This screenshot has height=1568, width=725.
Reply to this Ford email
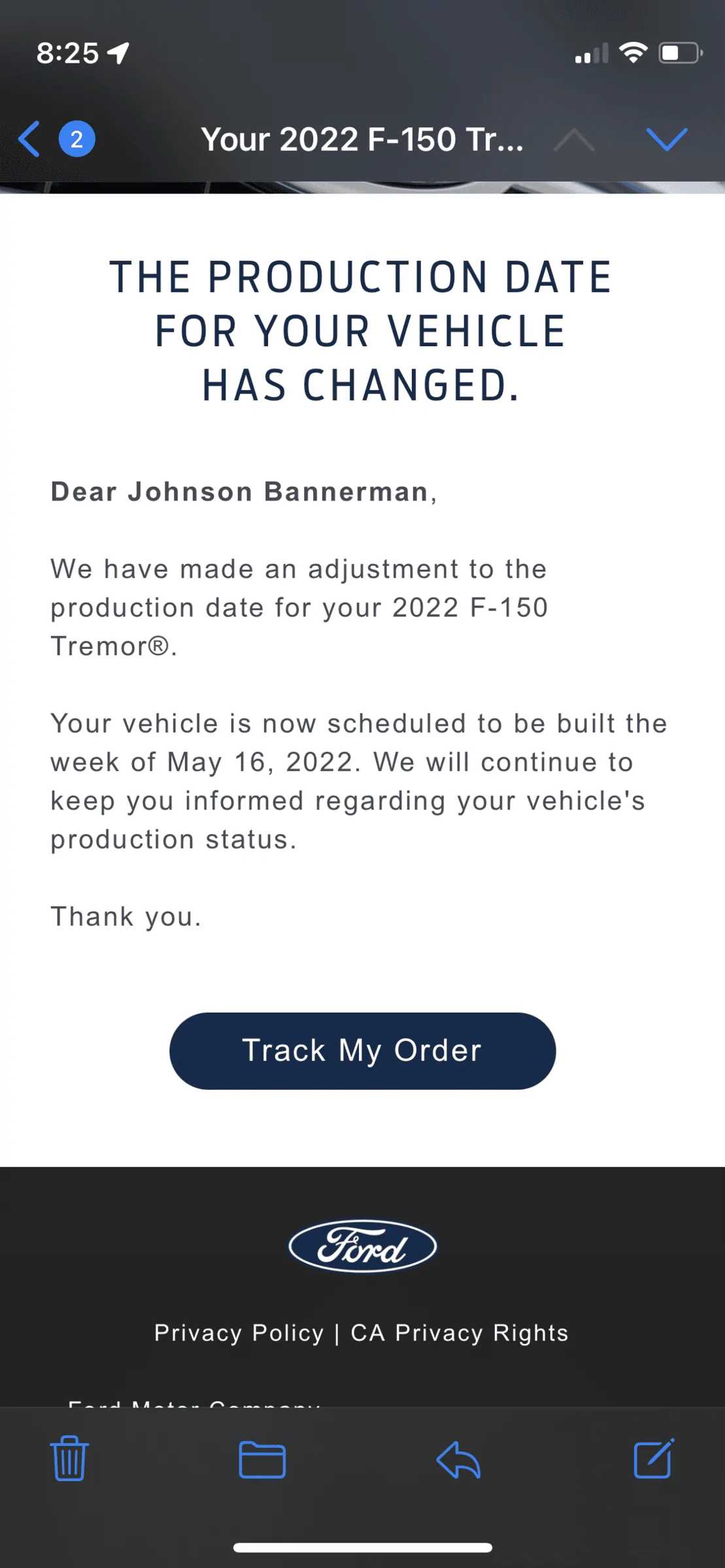(458, 1459)
